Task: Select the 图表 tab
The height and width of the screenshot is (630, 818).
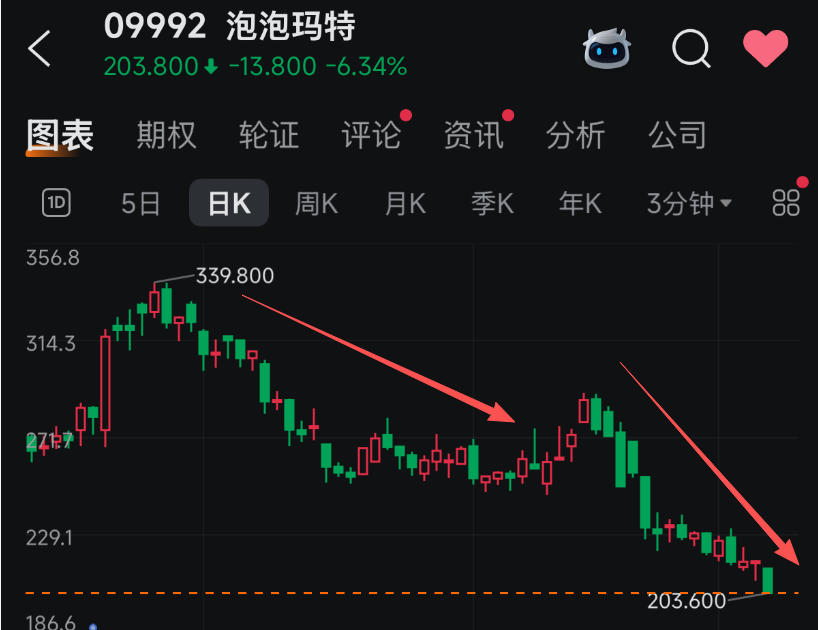Action: pos(60,135)
